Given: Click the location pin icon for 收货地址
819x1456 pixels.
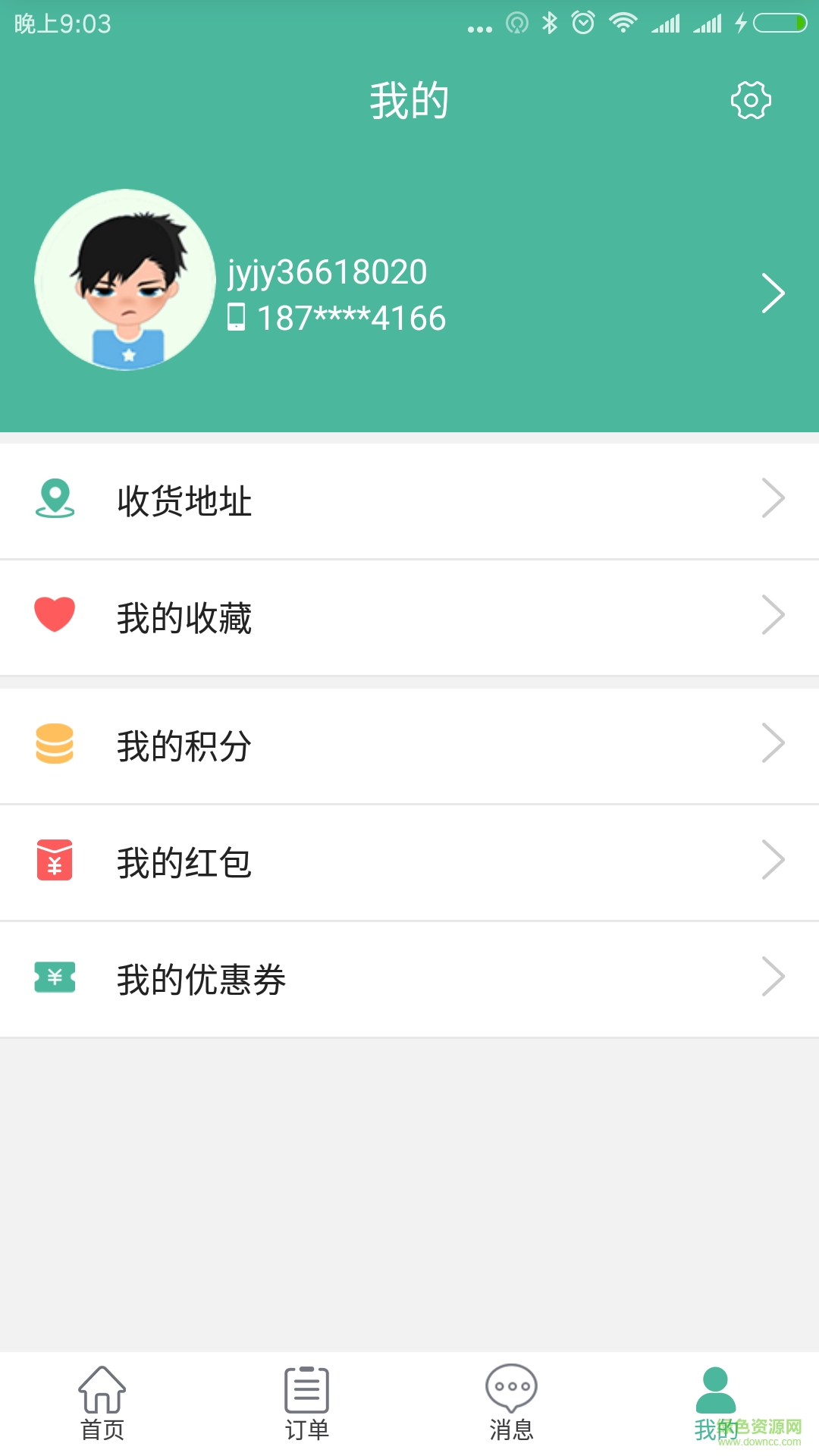Looking at the screenshot, I should (x=53, y=499).
